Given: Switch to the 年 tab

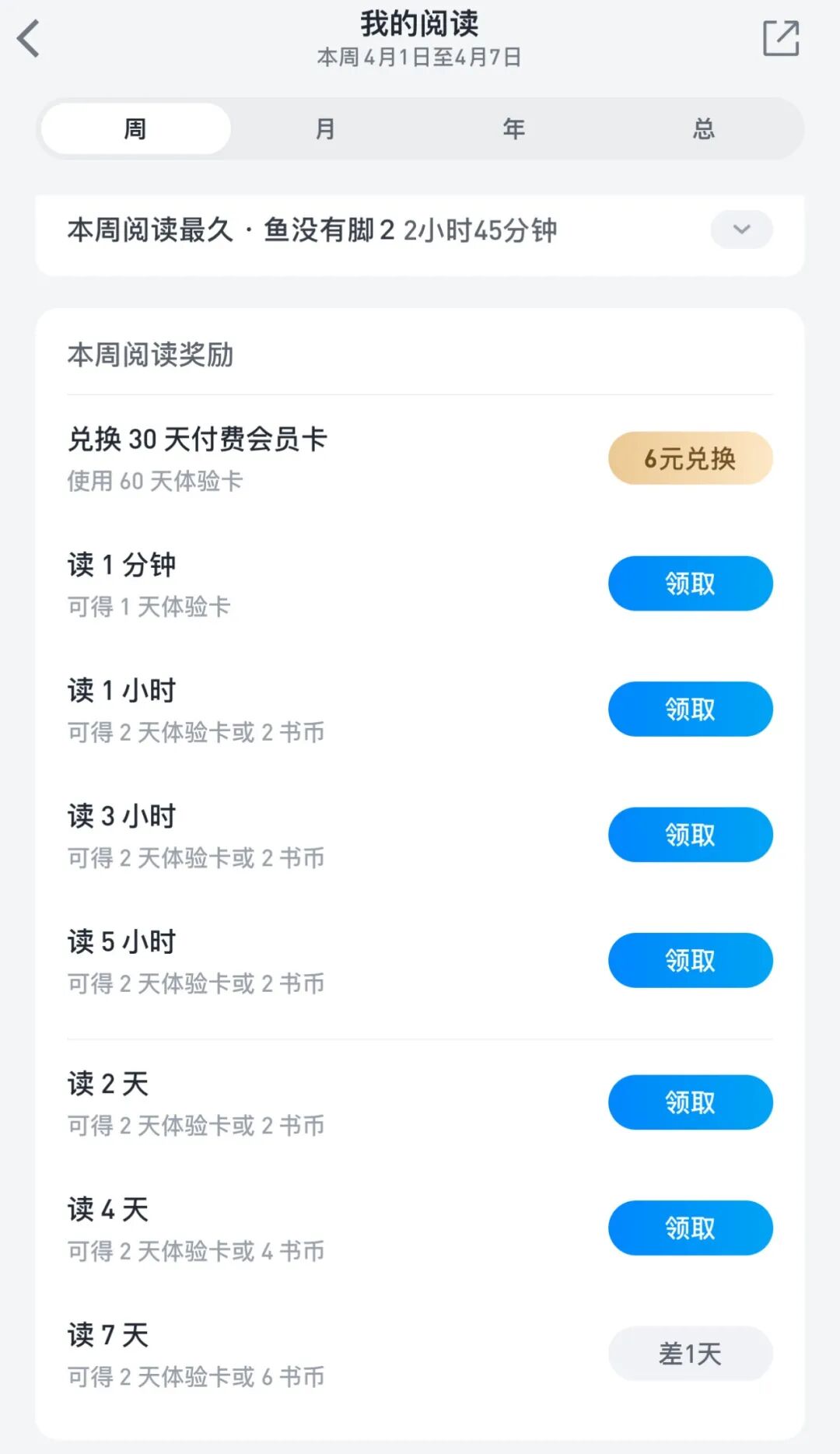Looking at the screenshot, I should pos(514,128).
